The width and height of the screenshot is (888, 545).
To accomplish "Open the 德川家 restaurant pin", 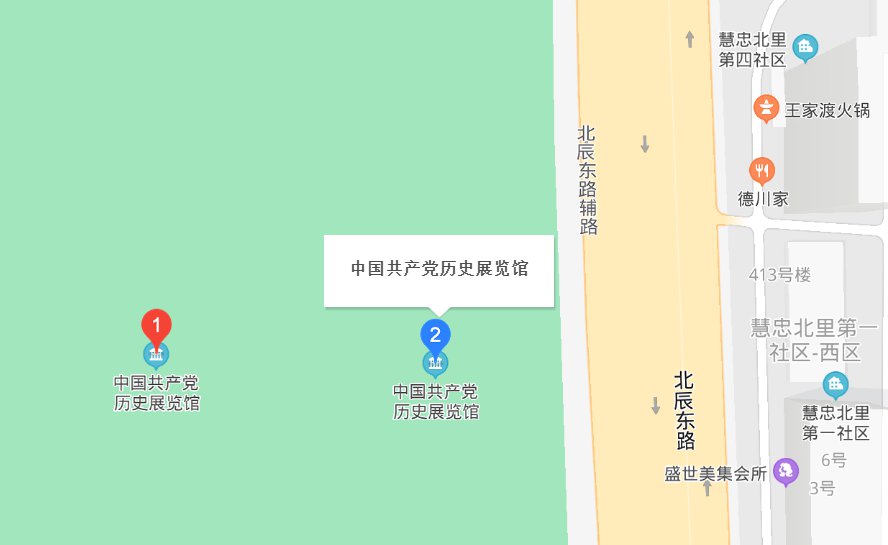I will click(762, 170).
